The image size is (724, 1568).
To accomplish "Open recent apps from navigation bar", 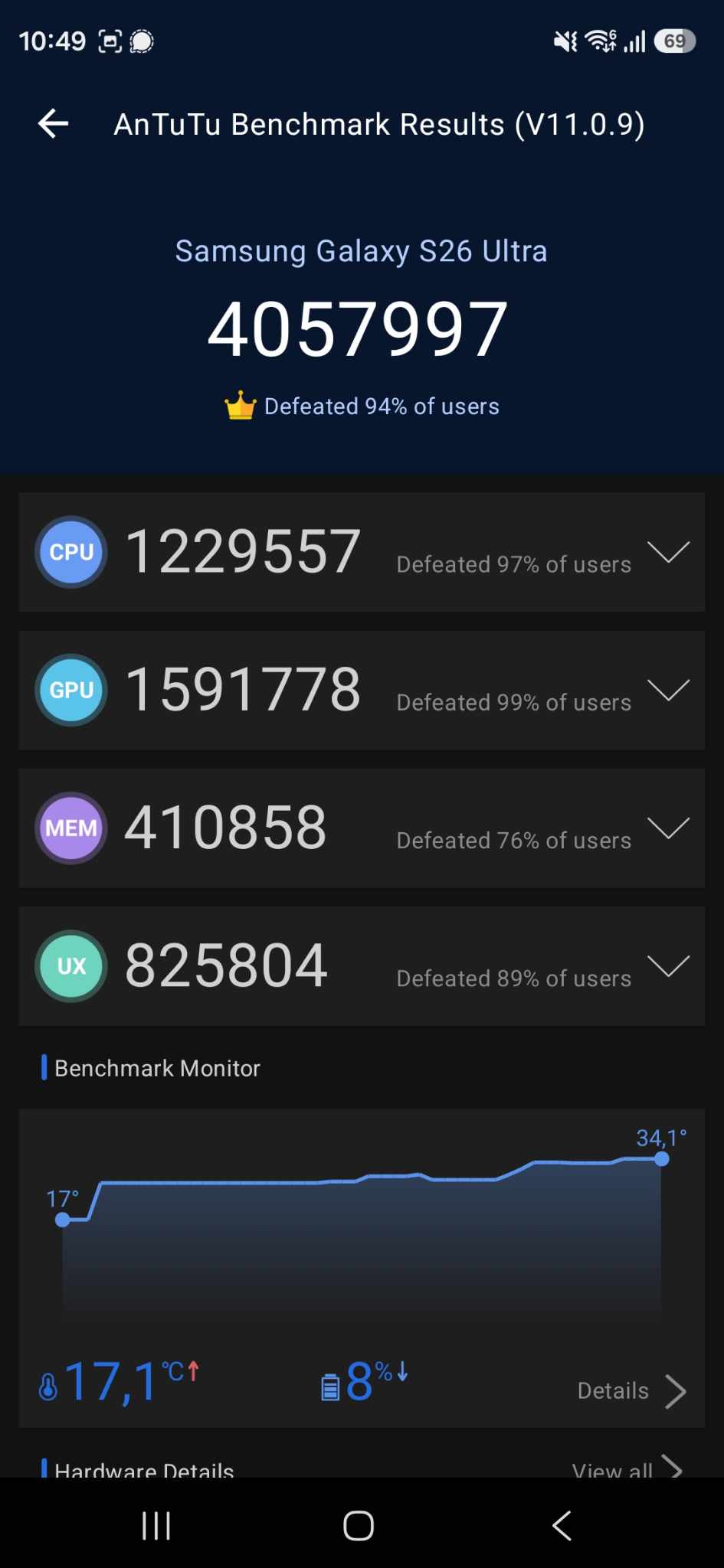I will [x=156, y=1526].
